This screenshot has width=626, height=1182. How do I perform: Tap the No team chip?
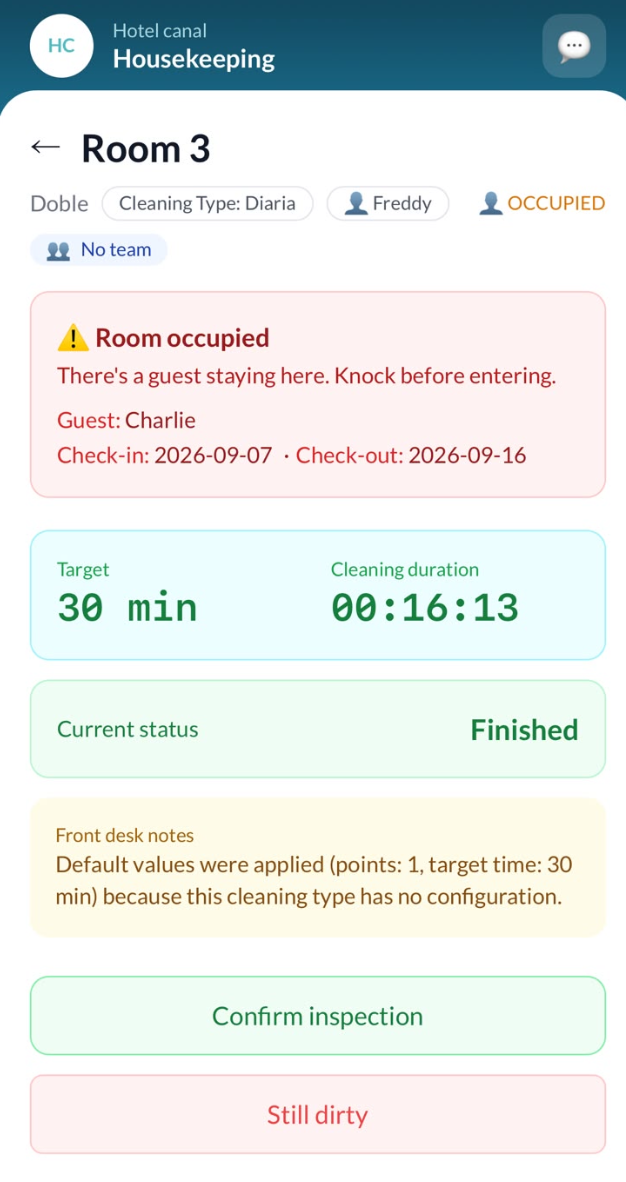click(x=99, y=250)
